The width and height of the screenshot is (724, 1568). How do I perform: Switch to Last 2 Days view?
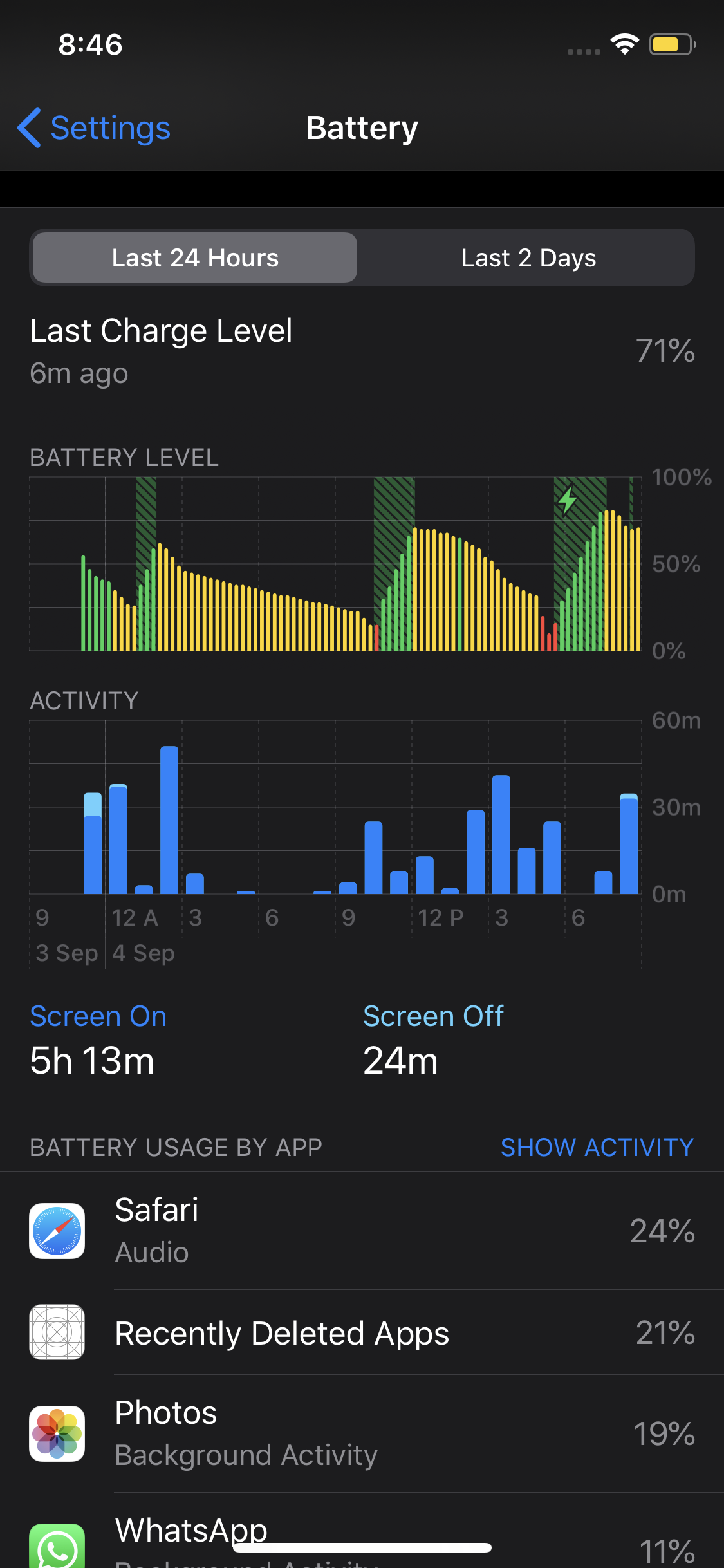(528, 258)
